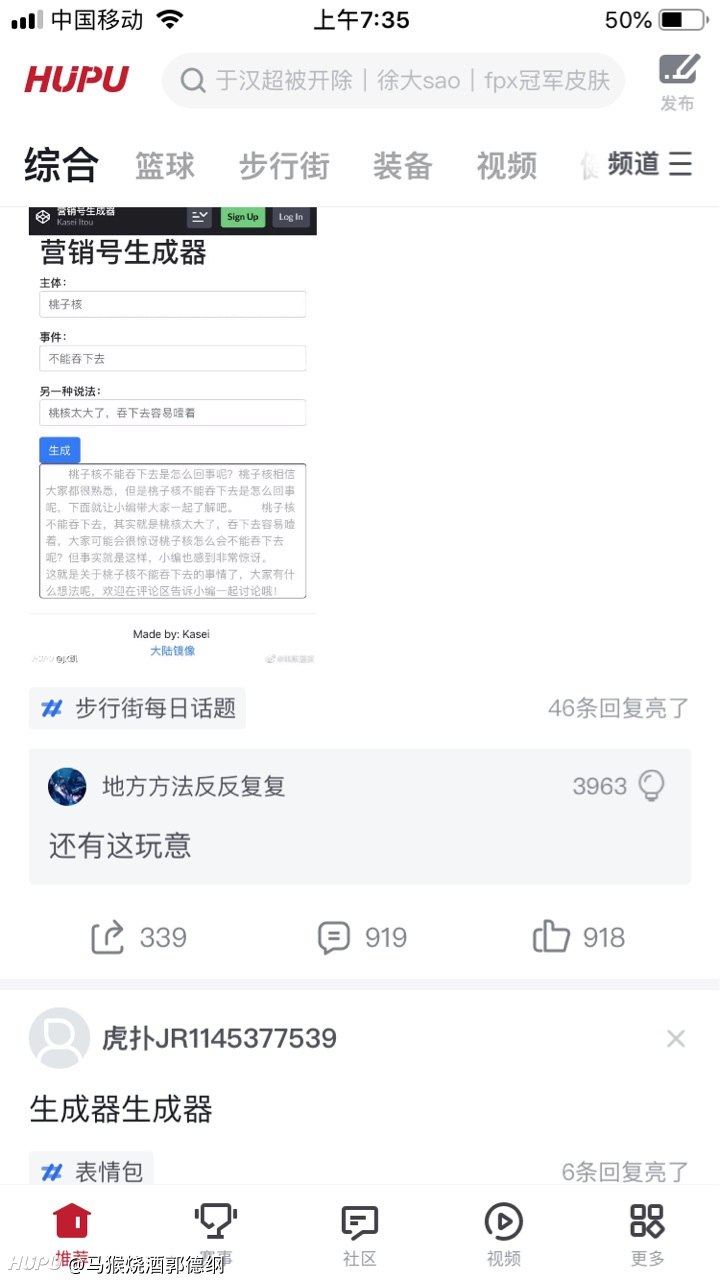The image size is (720, 1280).
Task: Open the 生成器生成器 post
Action: (x=121, y=1109)
